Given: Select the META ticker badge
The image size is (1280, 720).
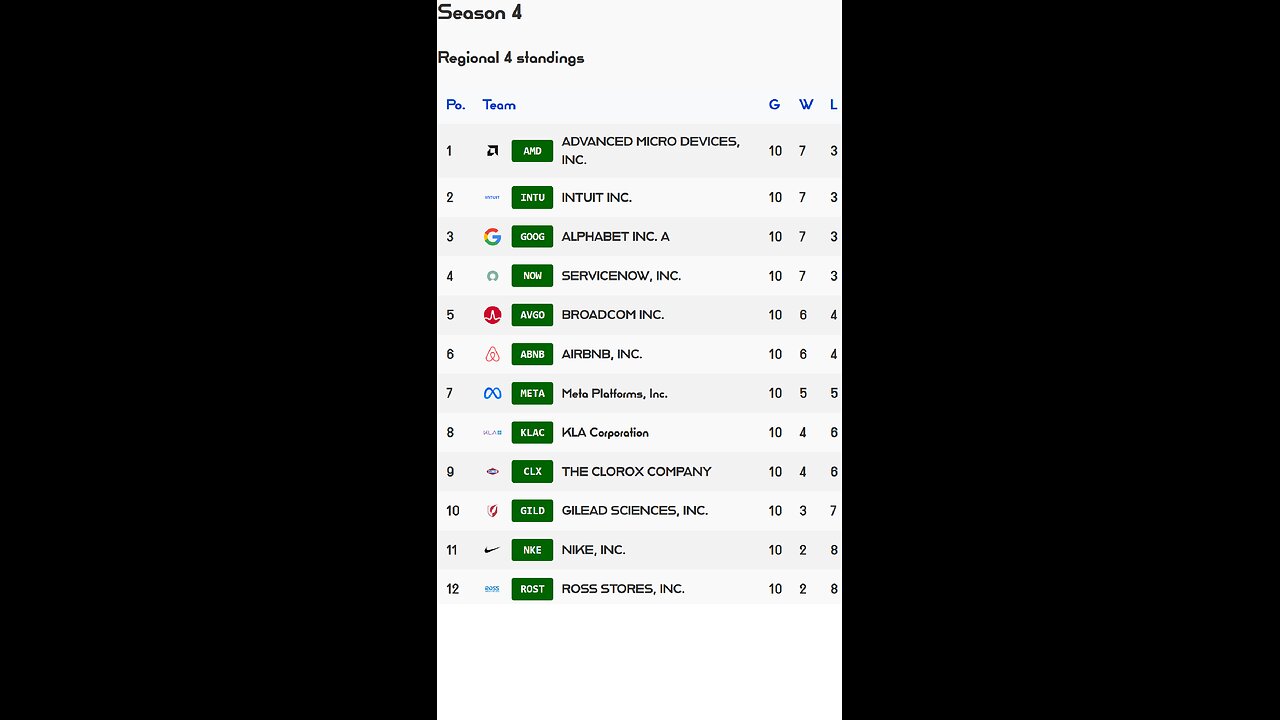Looking at the screenshot, I should [x=532, y=393].
